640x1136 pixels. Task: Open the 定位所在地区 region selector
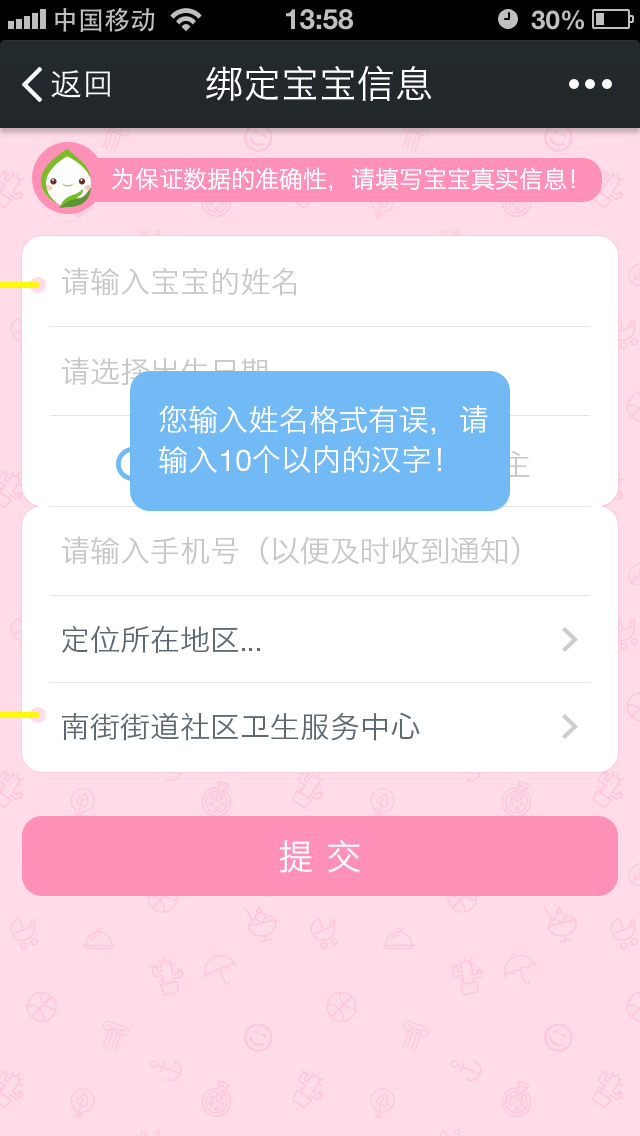pos(320,640)
